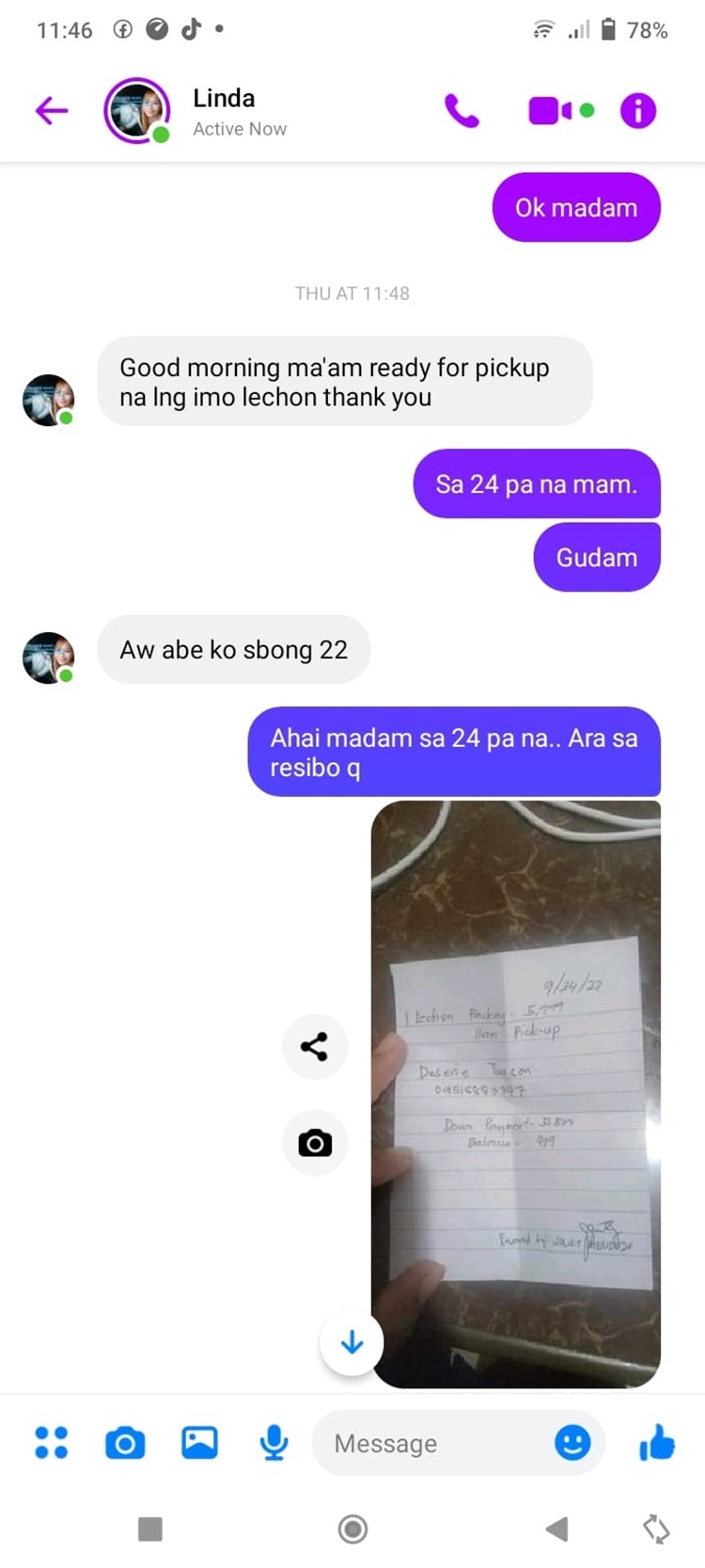Open Linda's profile picture
The height and width of the screenshot is (1568, 705).
pyautogui.click(x=137, y=111)
